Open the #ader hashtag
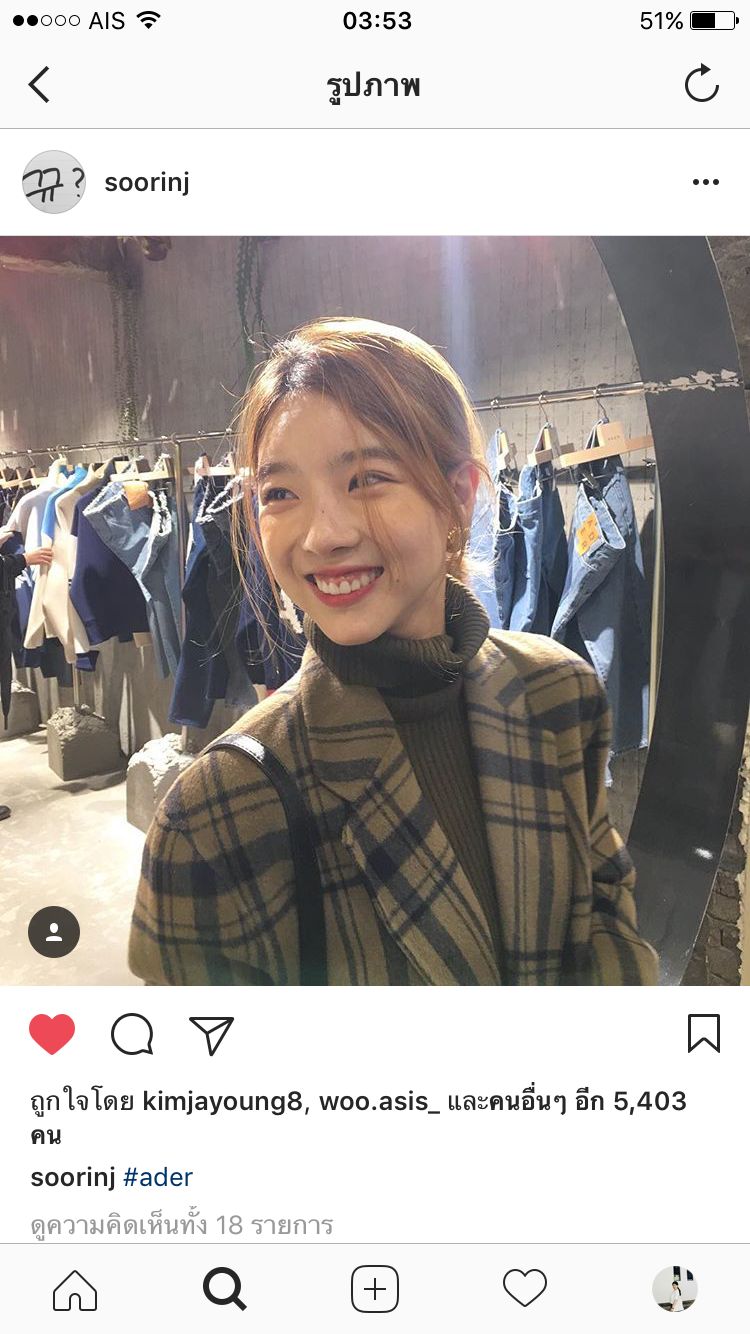 click(x=158, y=1177)
